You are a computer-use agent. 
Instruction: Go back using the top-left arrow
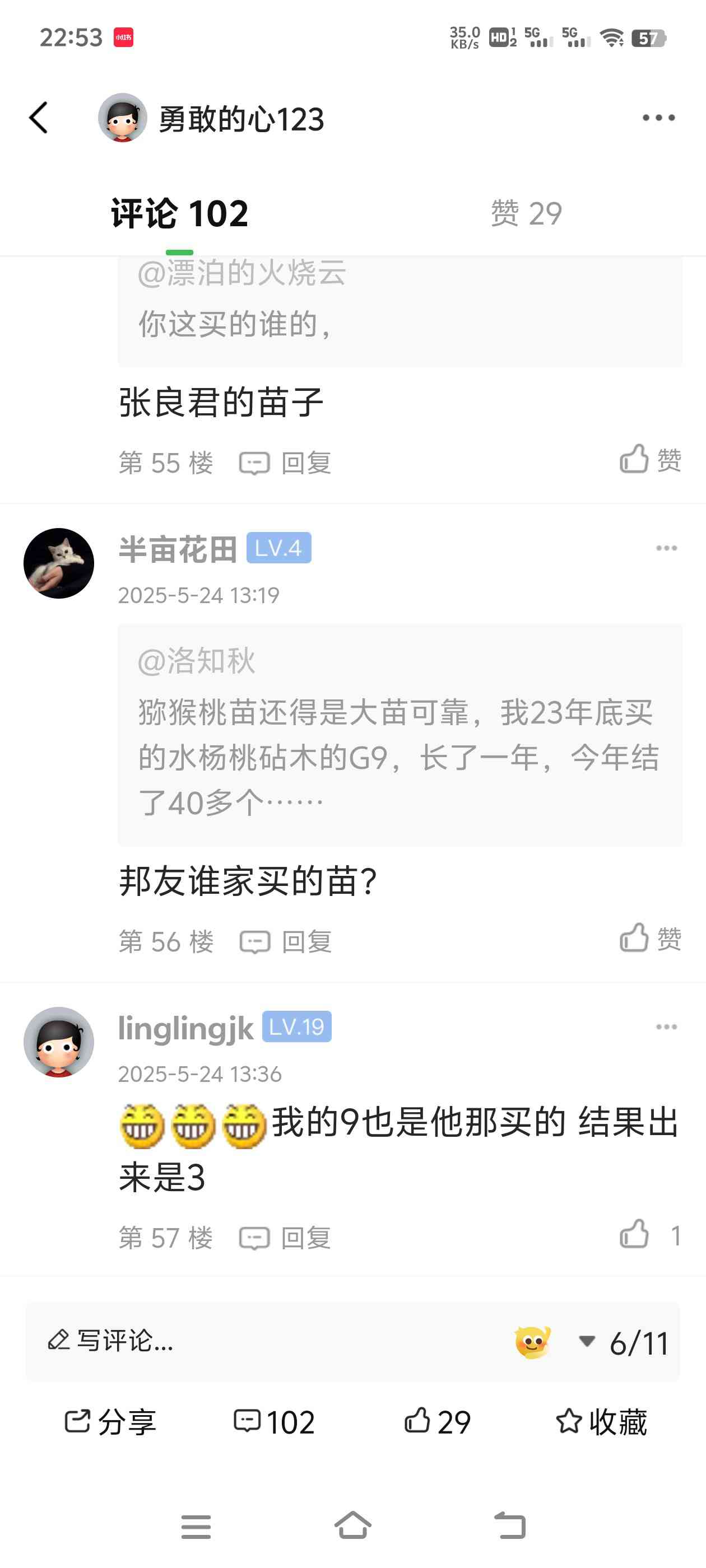point(38,118)
